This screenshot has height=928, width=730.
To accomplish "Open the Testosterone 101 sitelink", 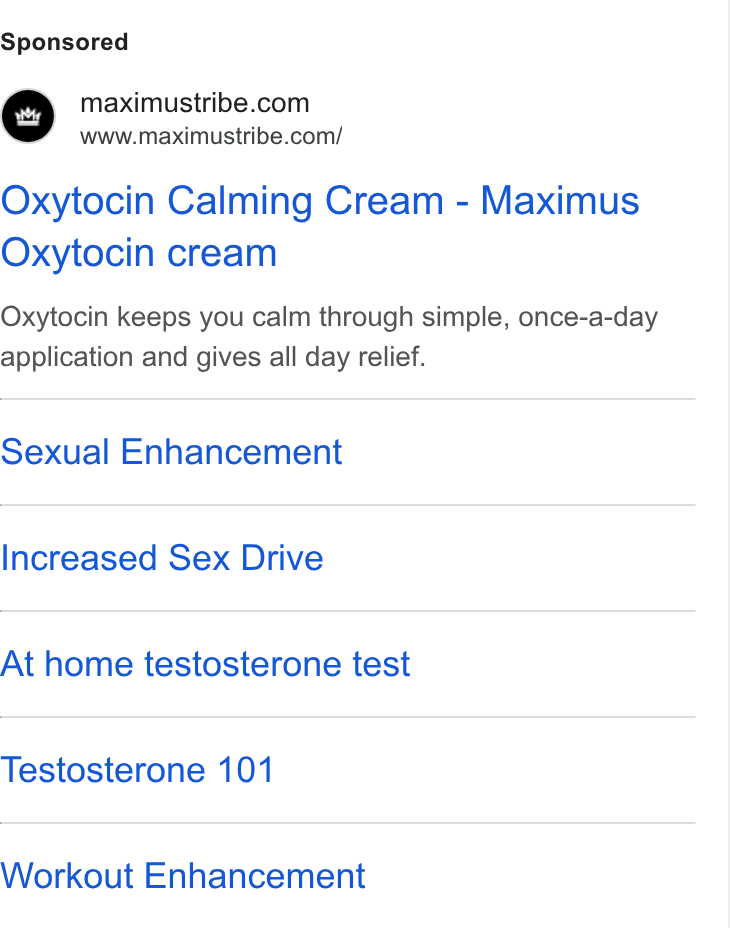I will [x=137, y=770].
